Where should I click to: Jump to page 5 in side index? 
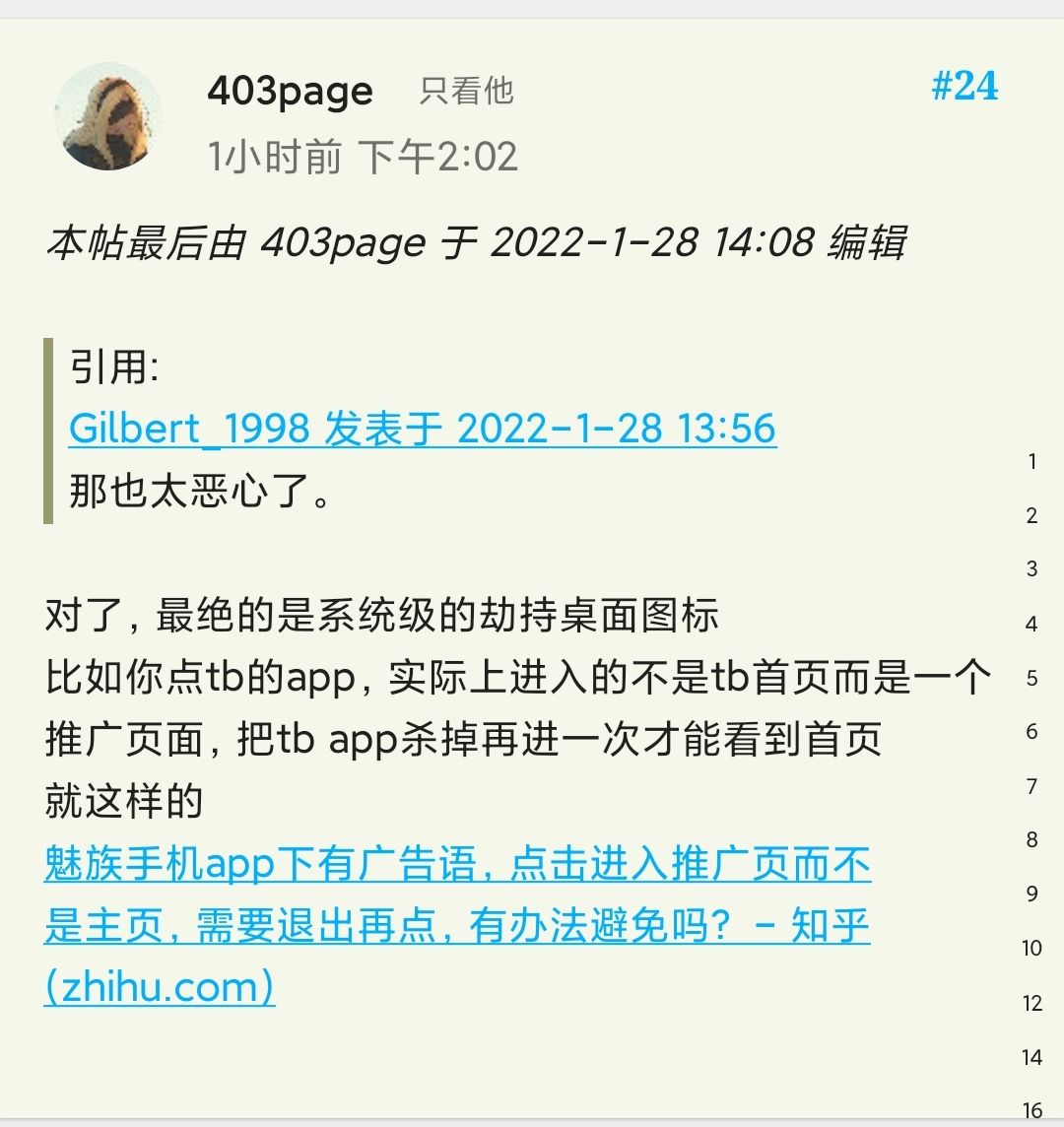[x=1031, y=678]
